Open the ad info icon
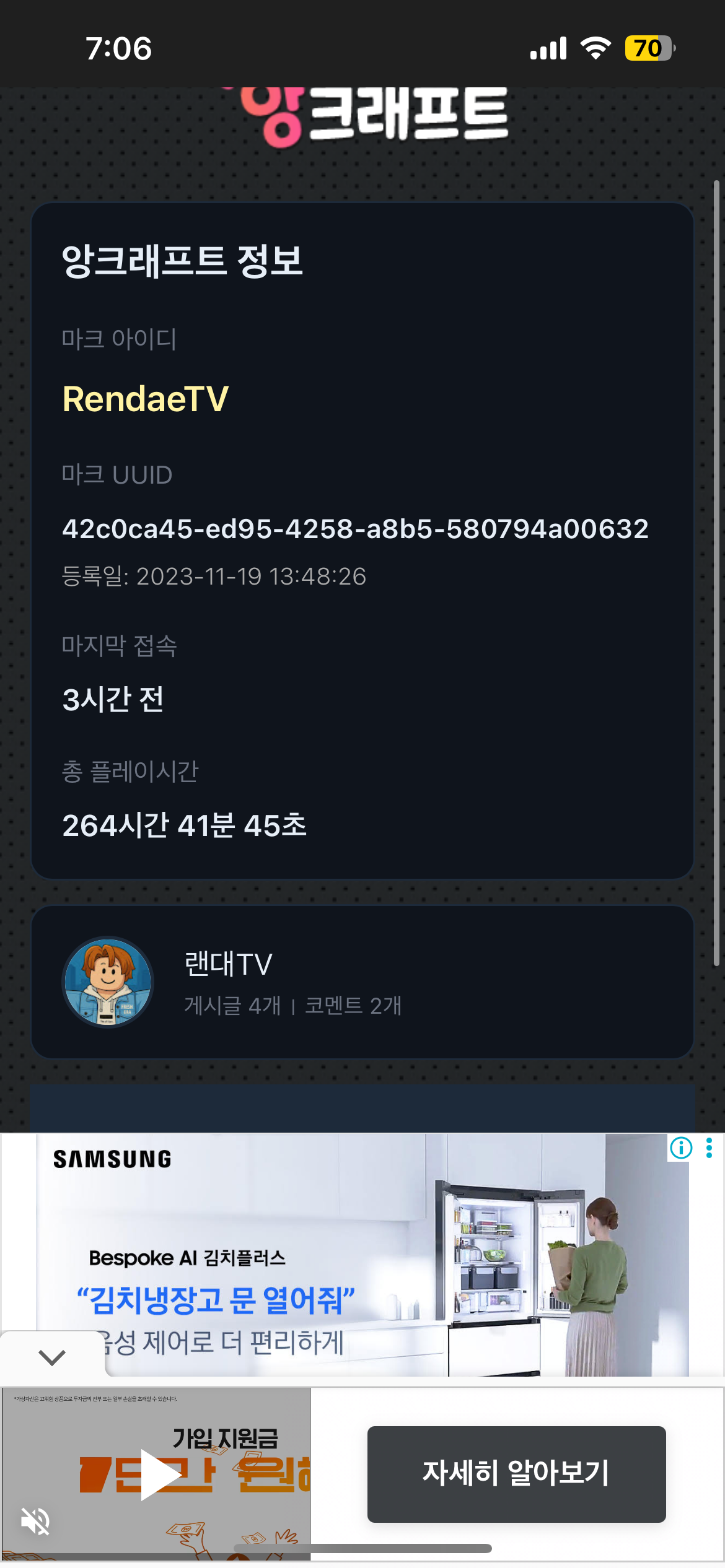725x1568 pixels. point(680,1148)
